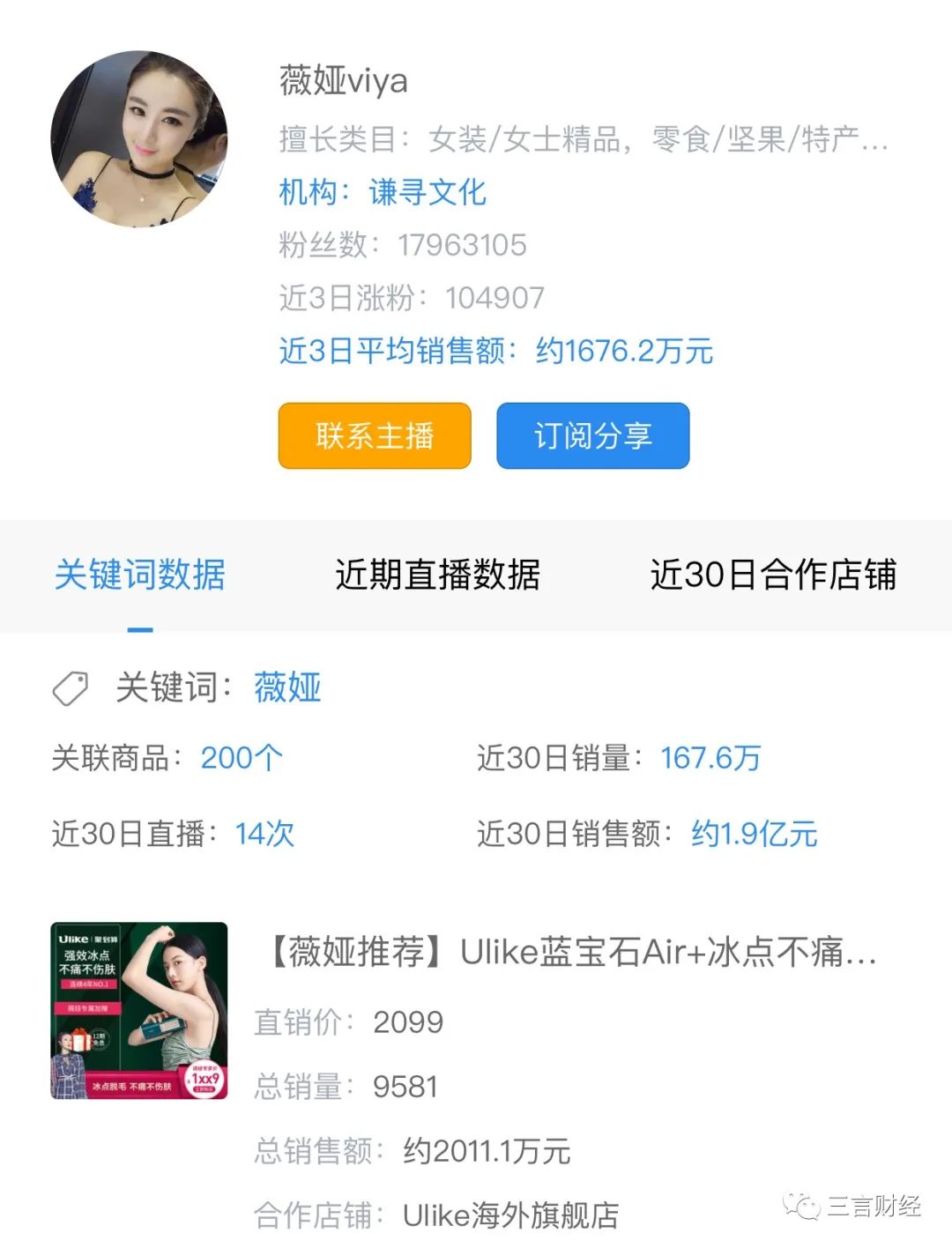The width and height of the screenshot is (952, 1248).
Task: View 薇娅viya's profile avatar
Action: click(x=139, y=138)
